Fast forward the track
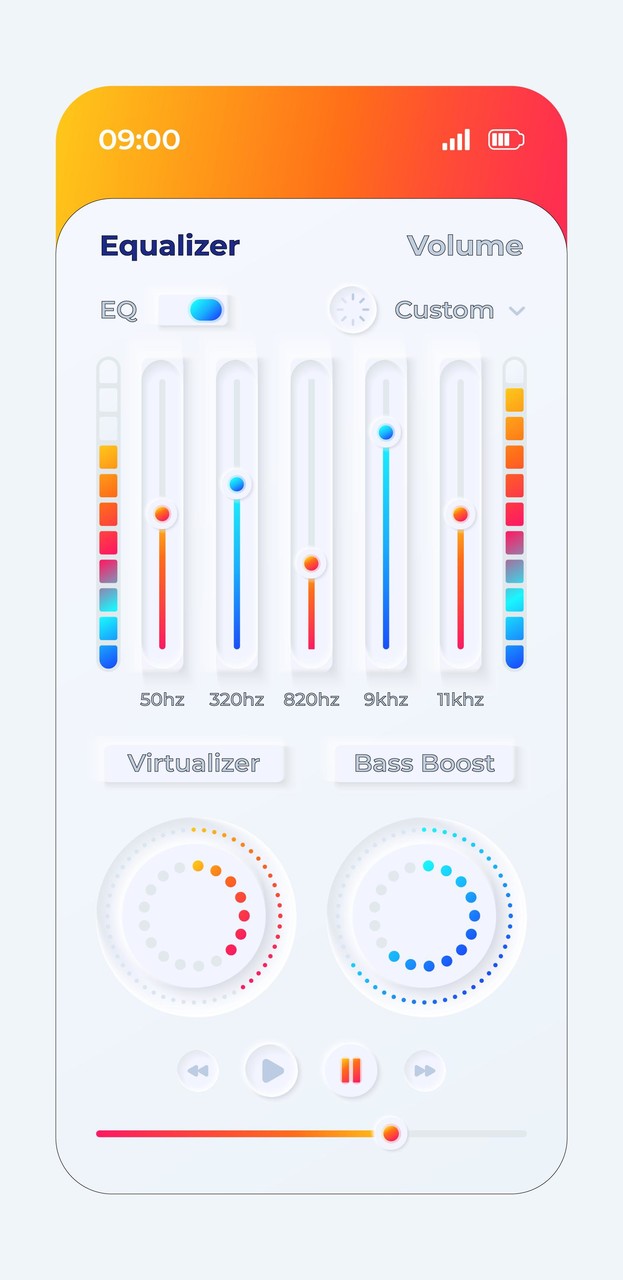This screenshot has width=623, height=1280. coord(425,1071)
